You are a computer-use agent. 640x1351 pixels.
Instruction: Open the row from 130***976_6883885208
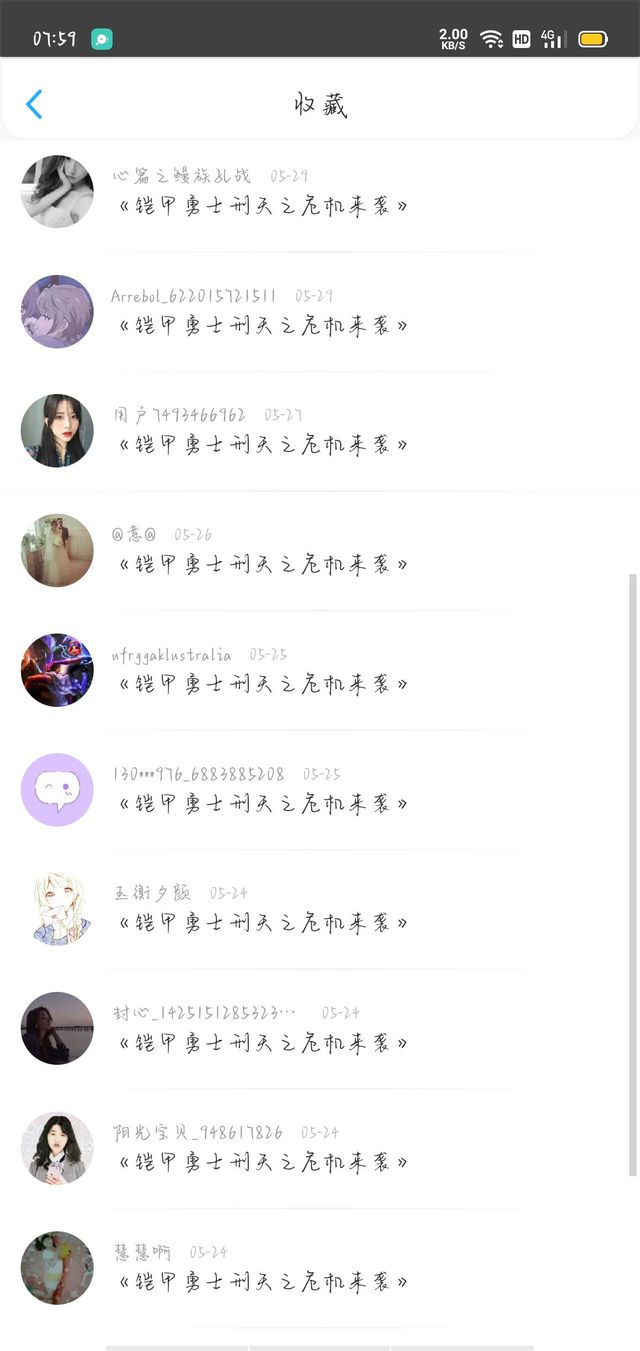(320, 789)
